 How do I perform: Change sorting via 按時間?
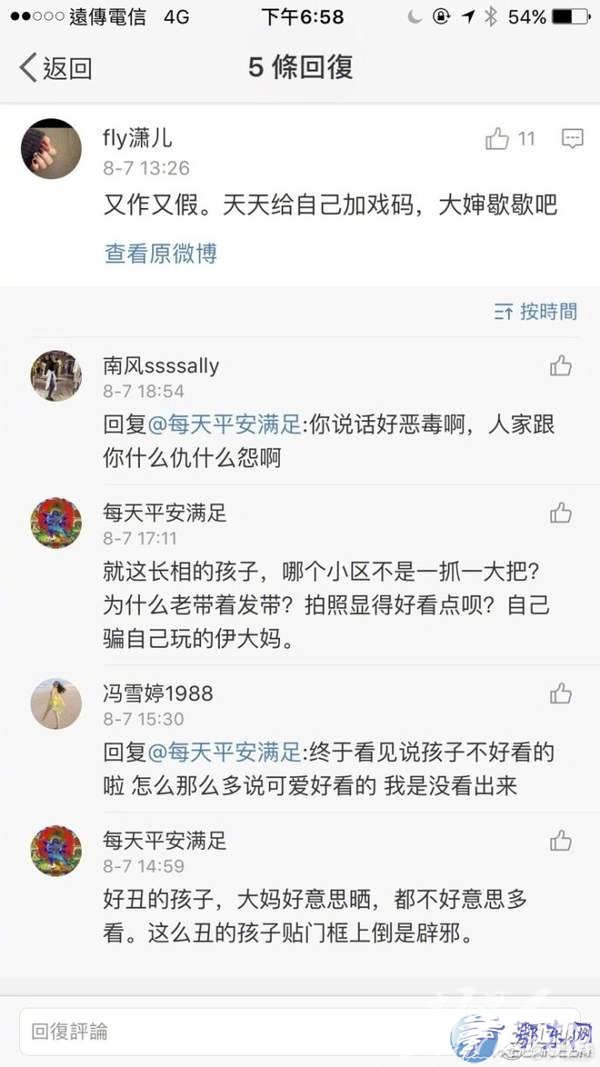536,312
